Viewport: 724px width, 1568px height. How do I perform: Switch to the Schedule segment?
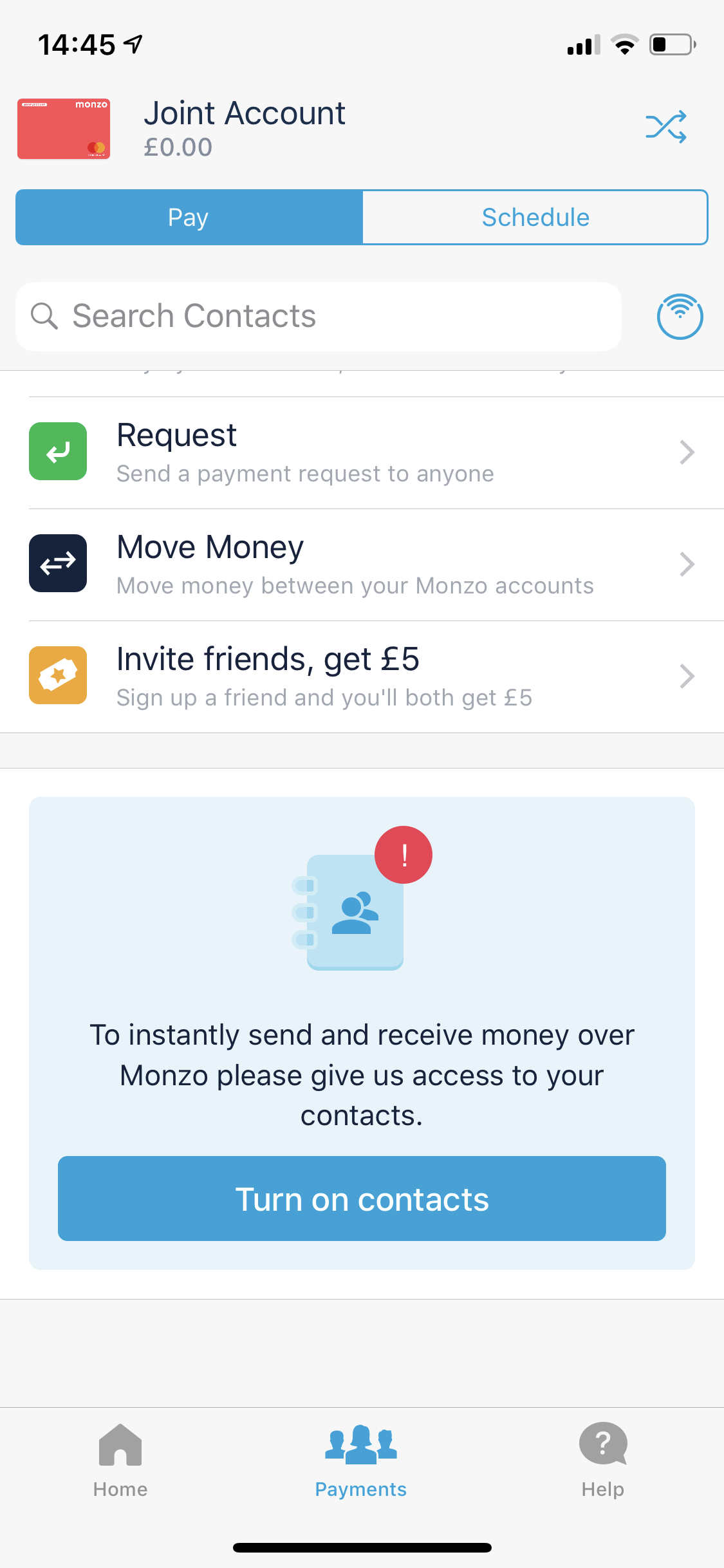click(x=535, y=217)
